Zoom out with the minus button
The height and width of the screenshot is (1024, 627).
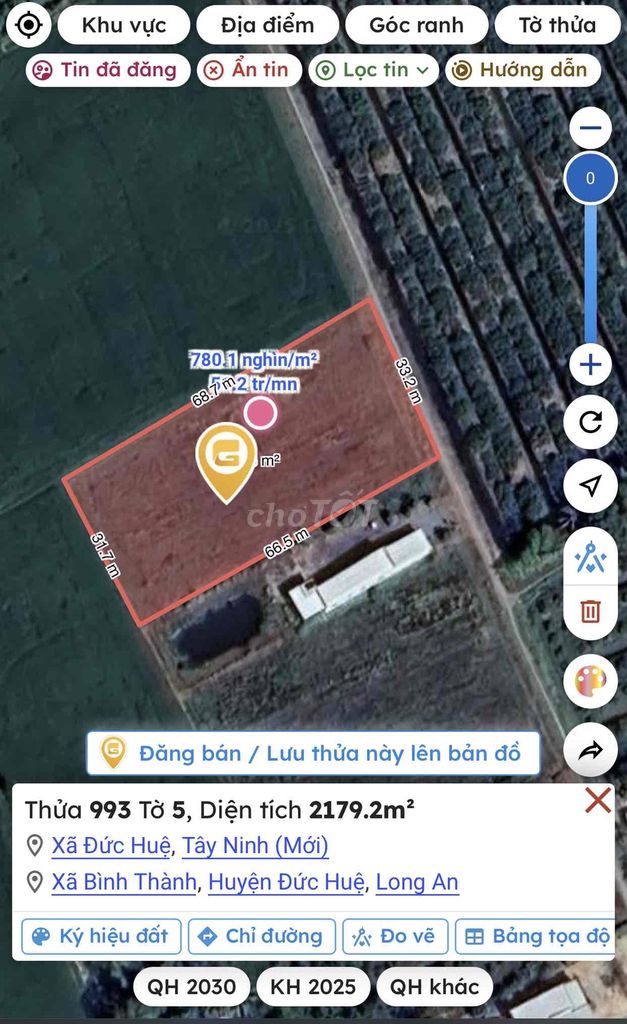pos(590,128)
